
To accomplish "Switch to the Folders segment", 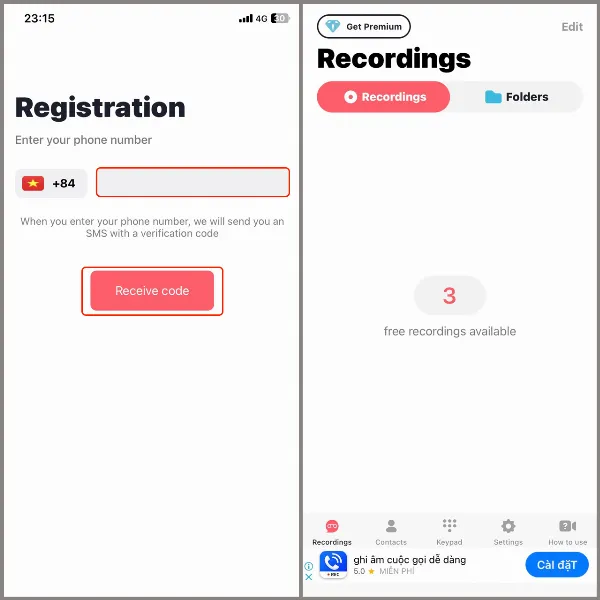I will 516,97.
